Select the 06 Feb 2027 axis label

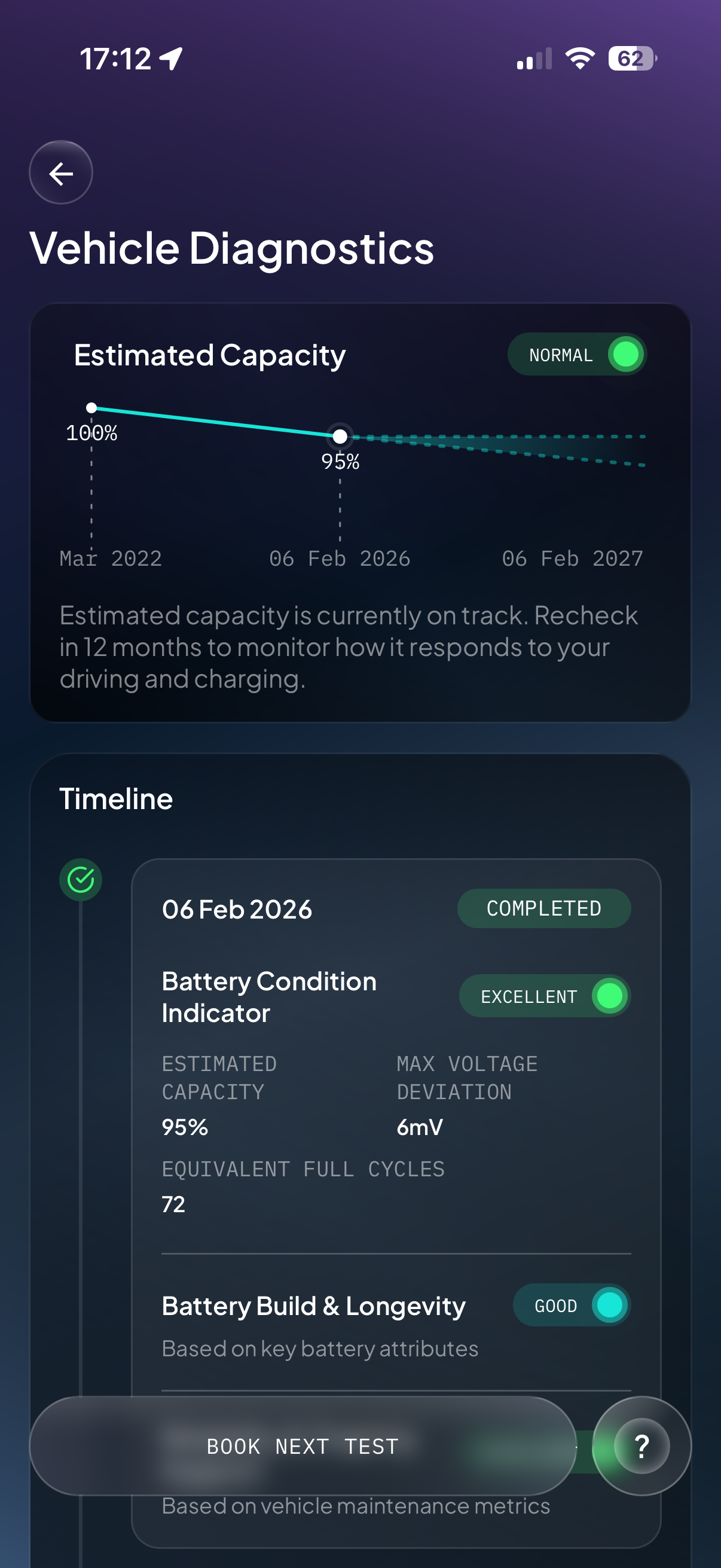pyautogui.click(x=574, y=558)
